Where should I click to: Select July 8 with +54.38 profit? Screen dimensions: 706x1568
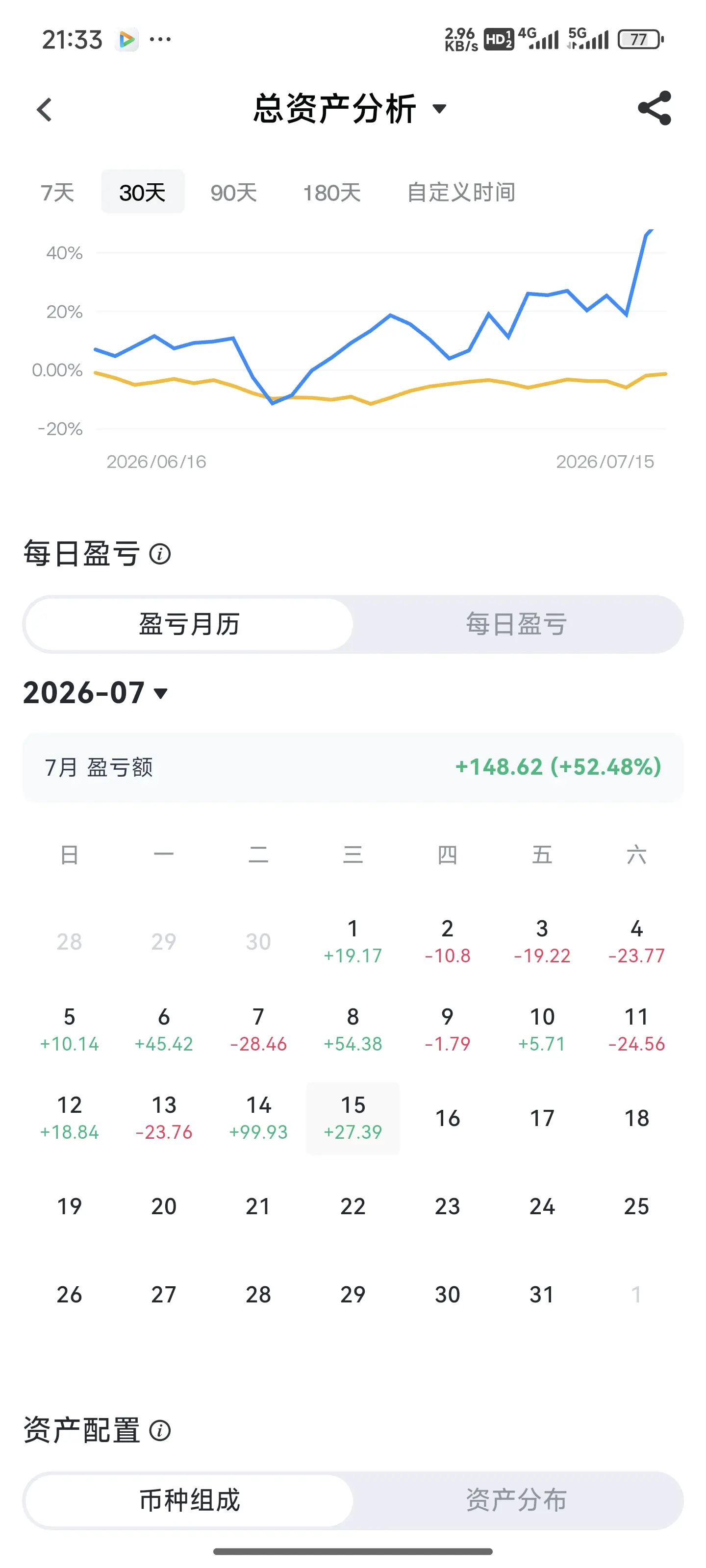(353, 1030)
